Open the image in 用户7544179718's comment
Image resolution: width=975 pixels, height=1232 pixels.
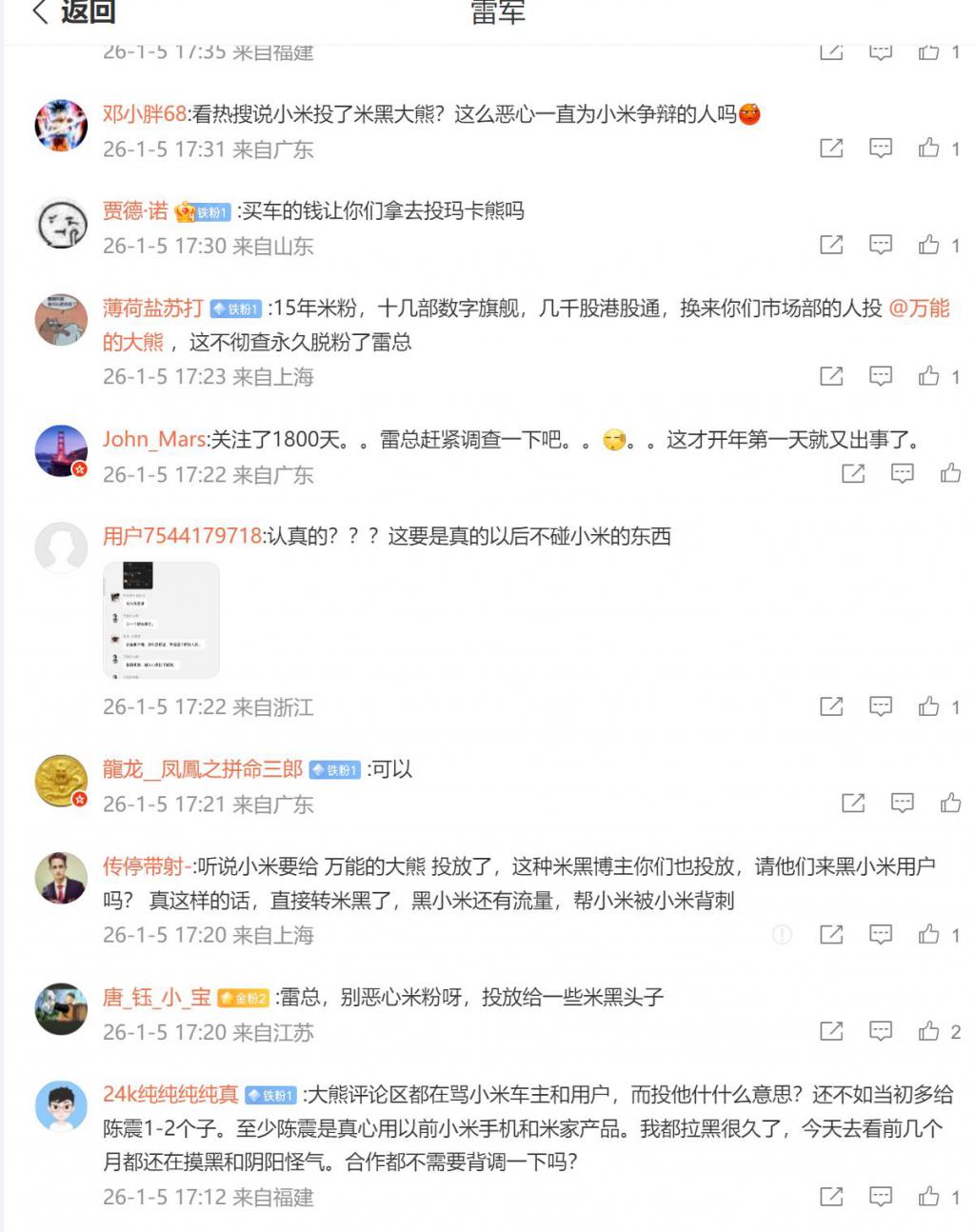tap(161, 620)
